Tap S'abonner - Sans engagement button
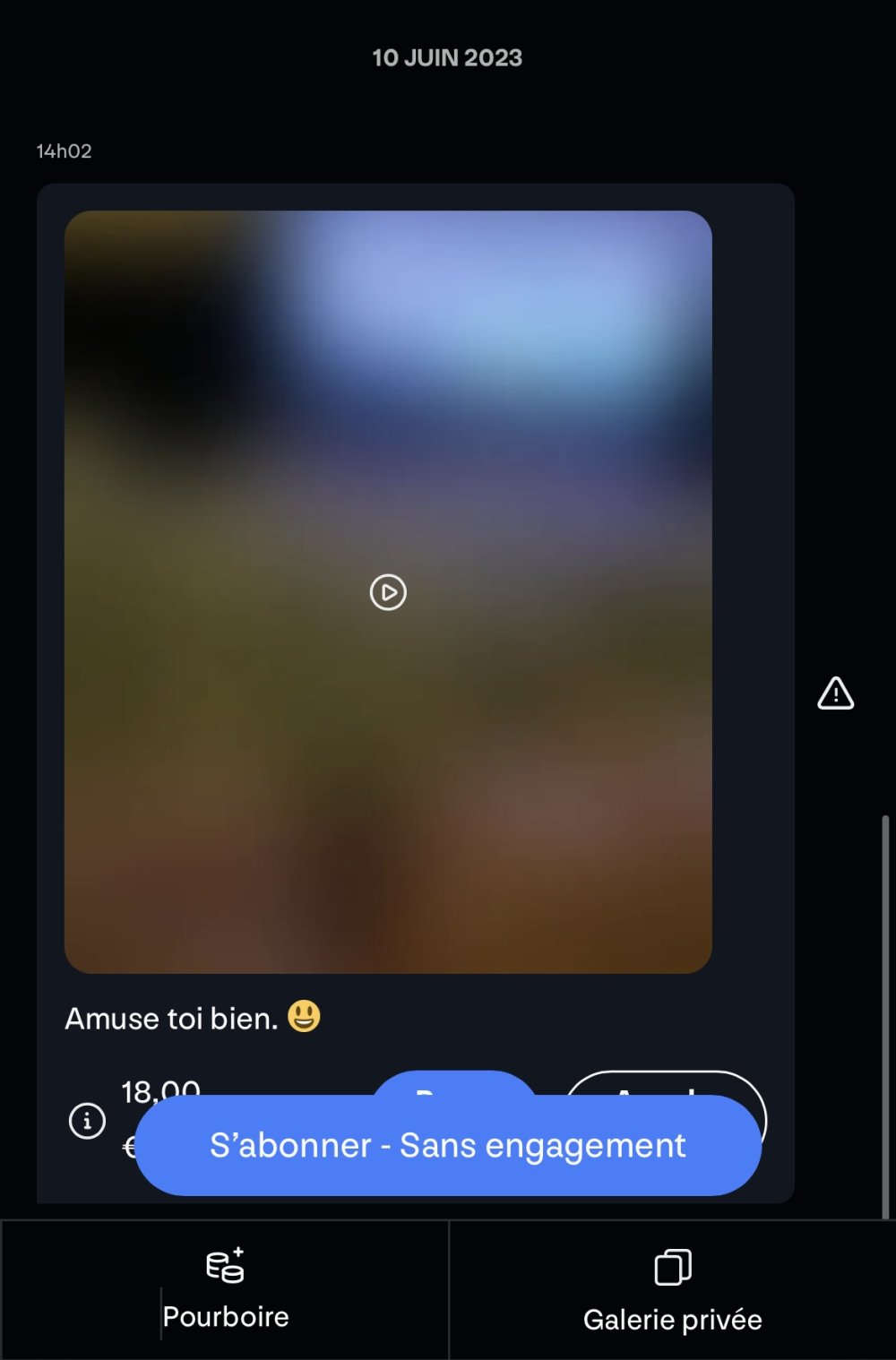Screen dimensions: 896x1360 pos(447,1146)
